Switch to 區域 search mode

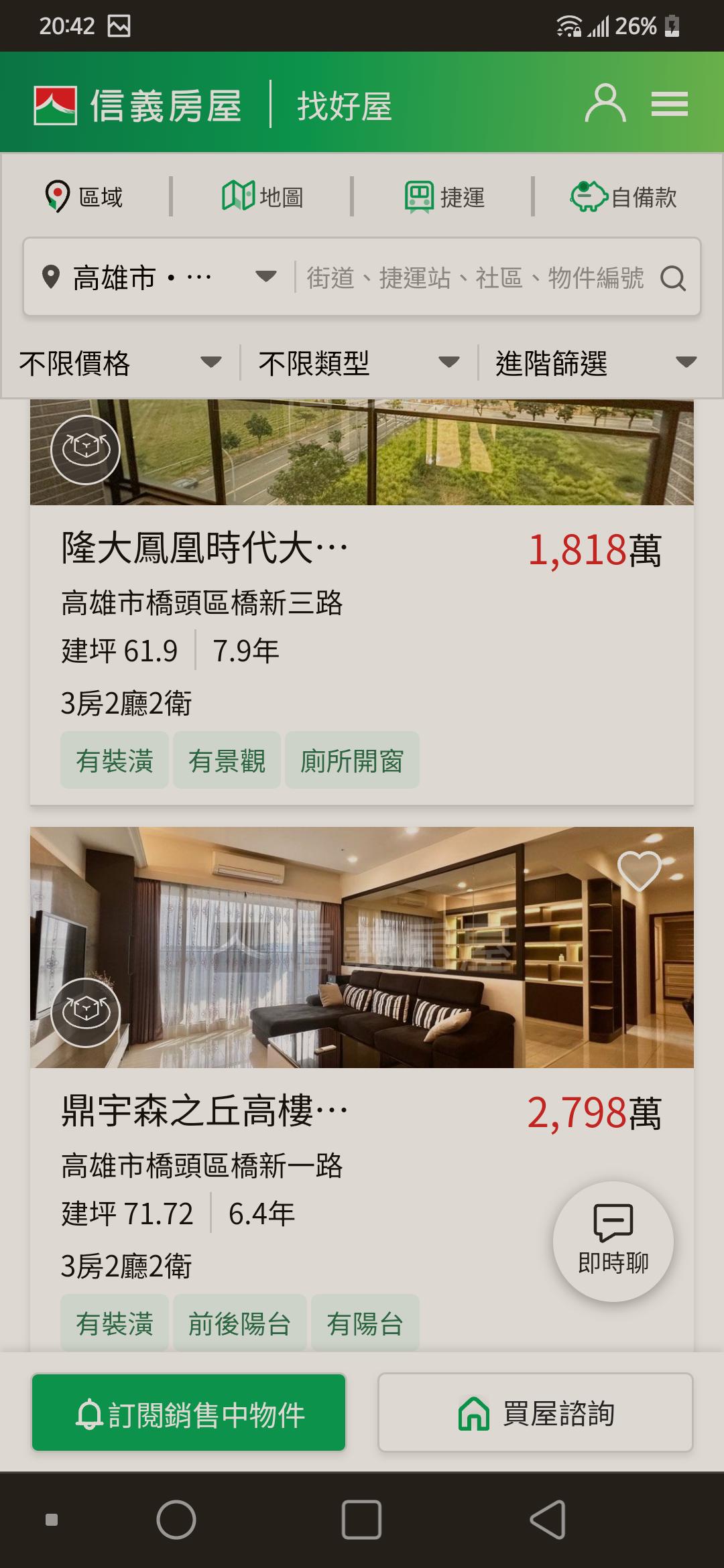click(x=84, y=197)
